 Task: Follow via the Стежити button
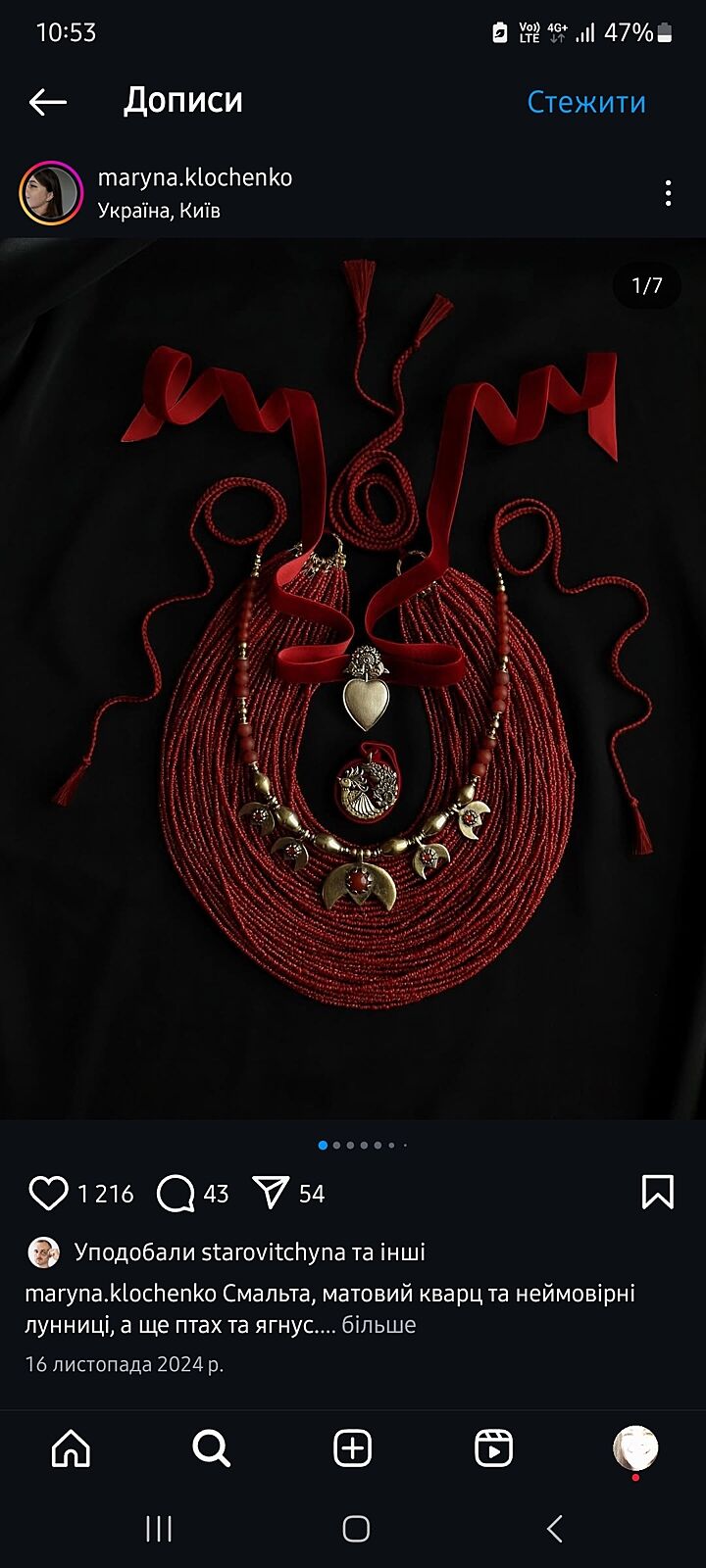click(x=585, y=101)
